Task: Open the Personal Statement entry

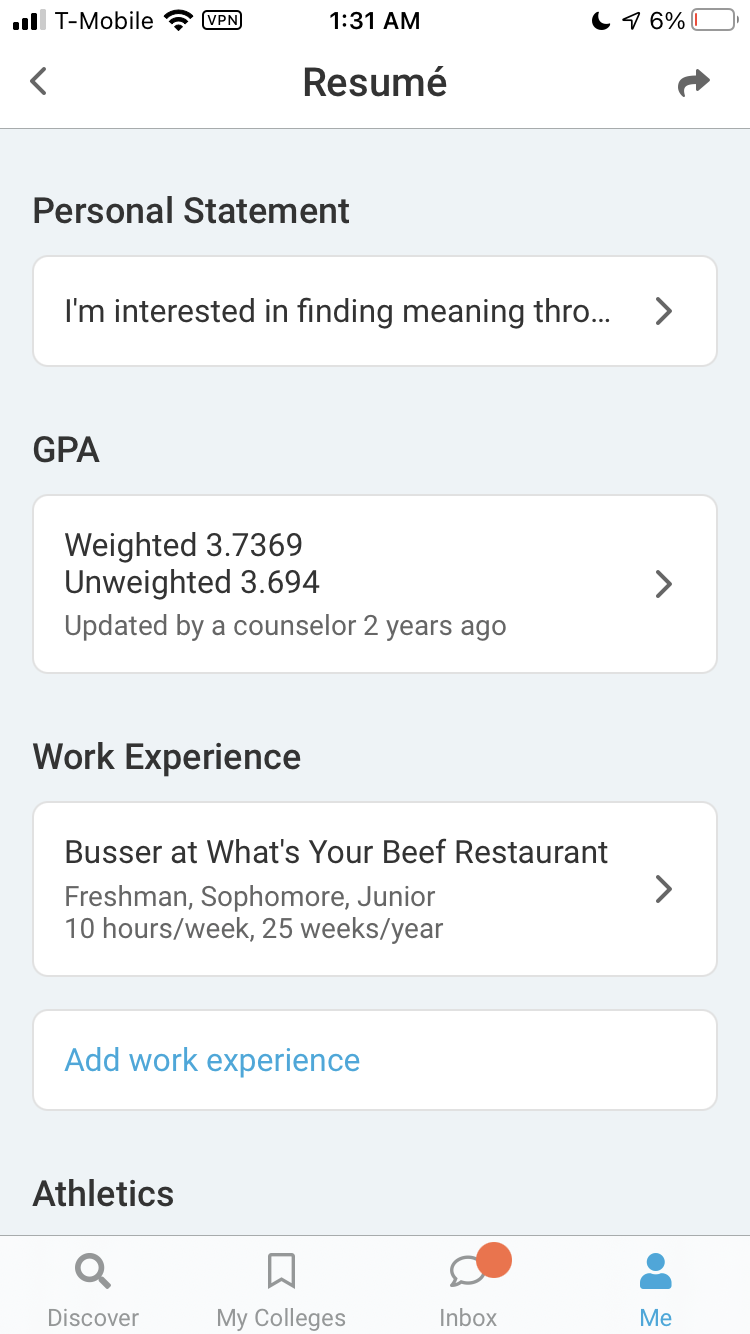Action: 375,311
